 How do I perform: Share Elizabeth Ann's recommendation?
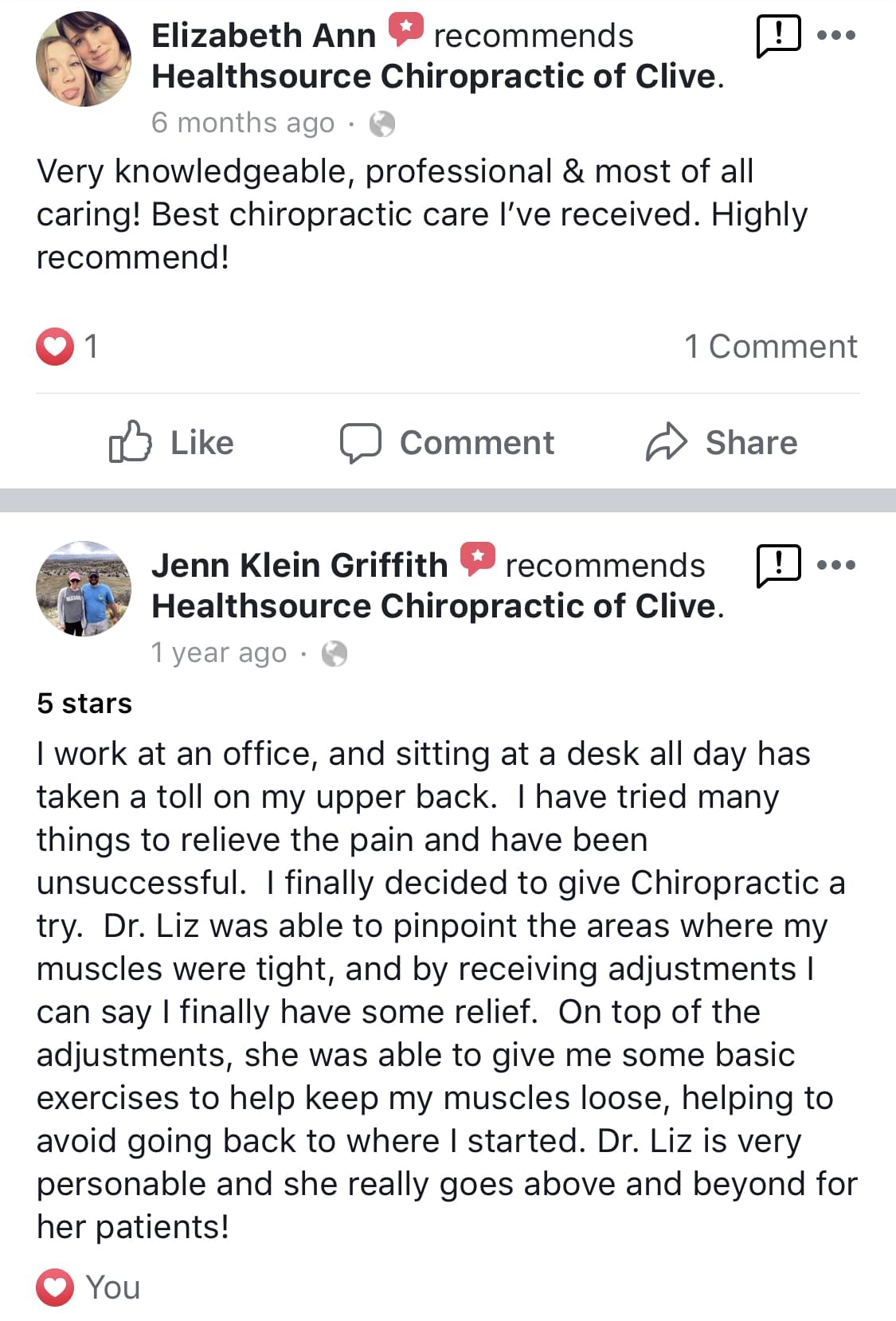pyautogui.click(x=722, y=442)
